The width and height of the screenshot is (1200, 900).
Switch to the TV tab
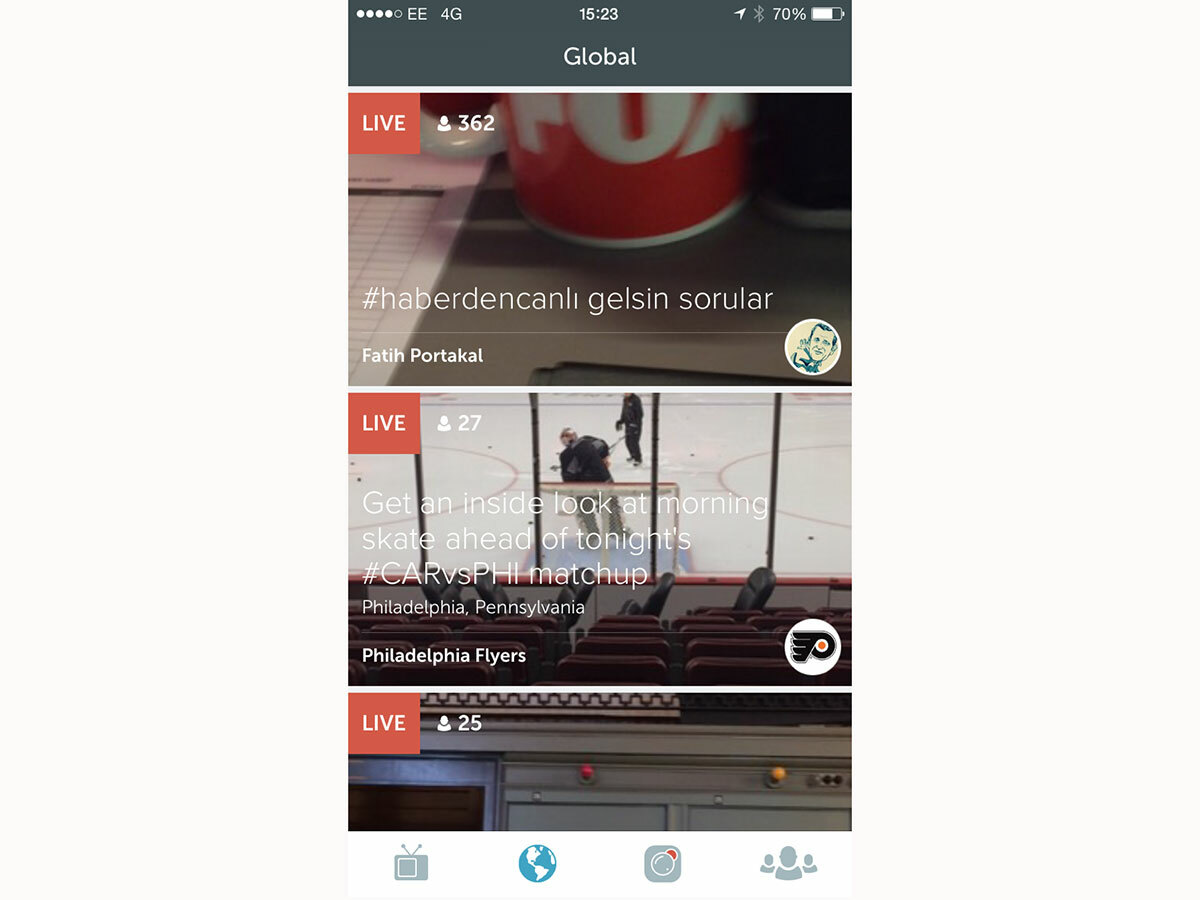tap(411, 862)
